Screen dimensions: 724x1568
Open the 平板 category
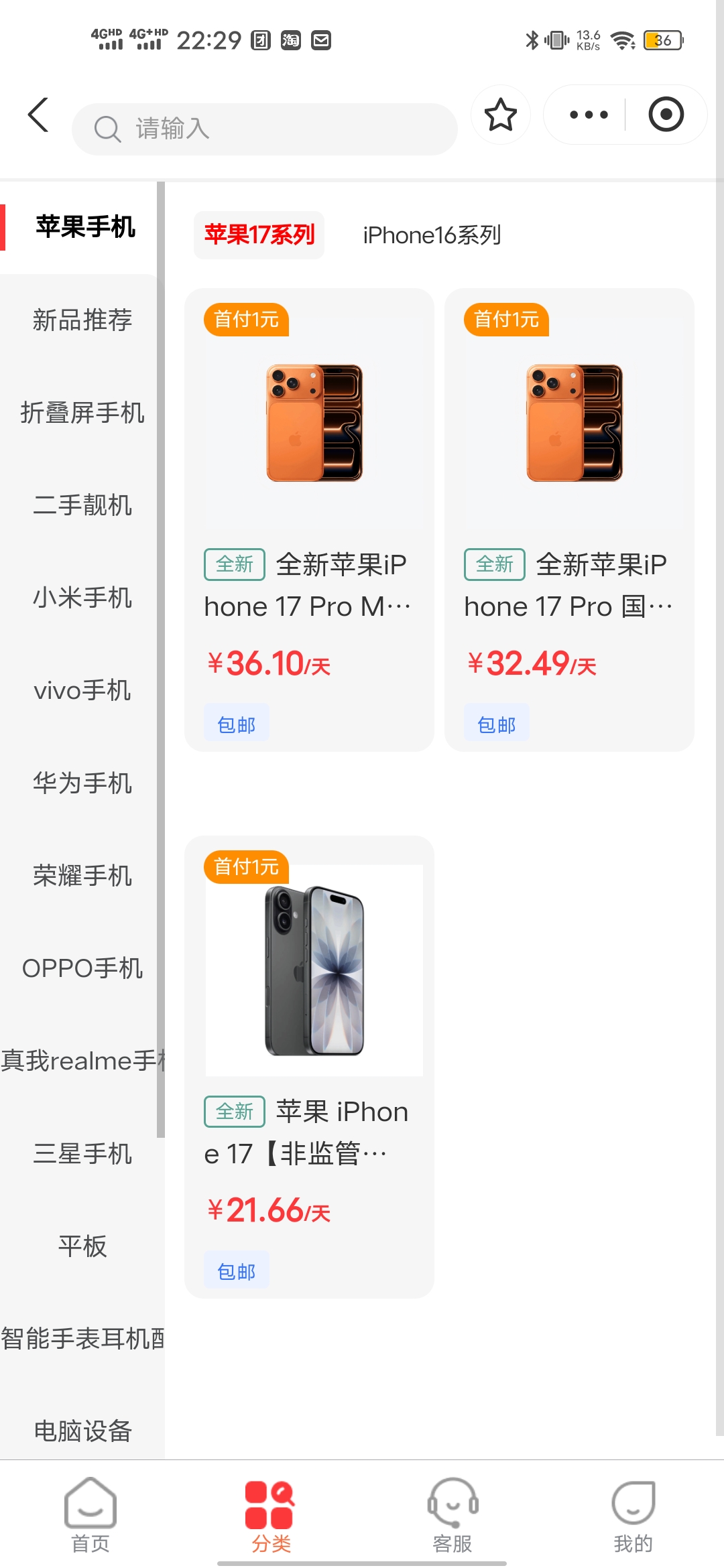coord(82,1246)
